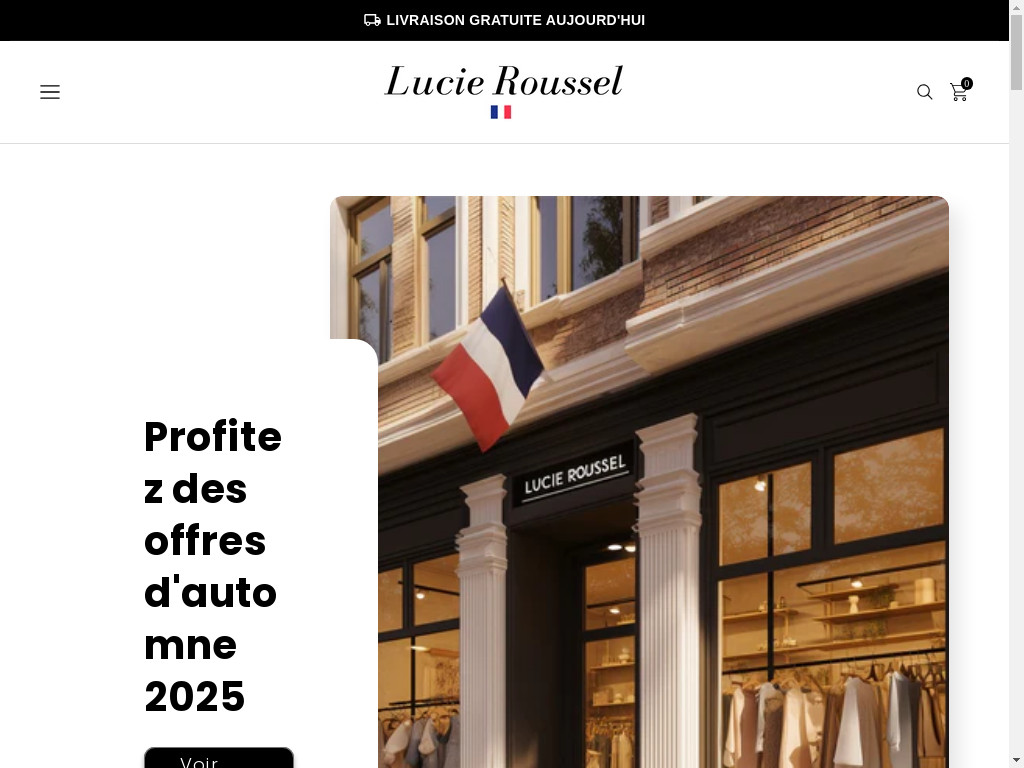Tap the Voir button
Screen dimensions: 1024x768
[x=218, y=759]
